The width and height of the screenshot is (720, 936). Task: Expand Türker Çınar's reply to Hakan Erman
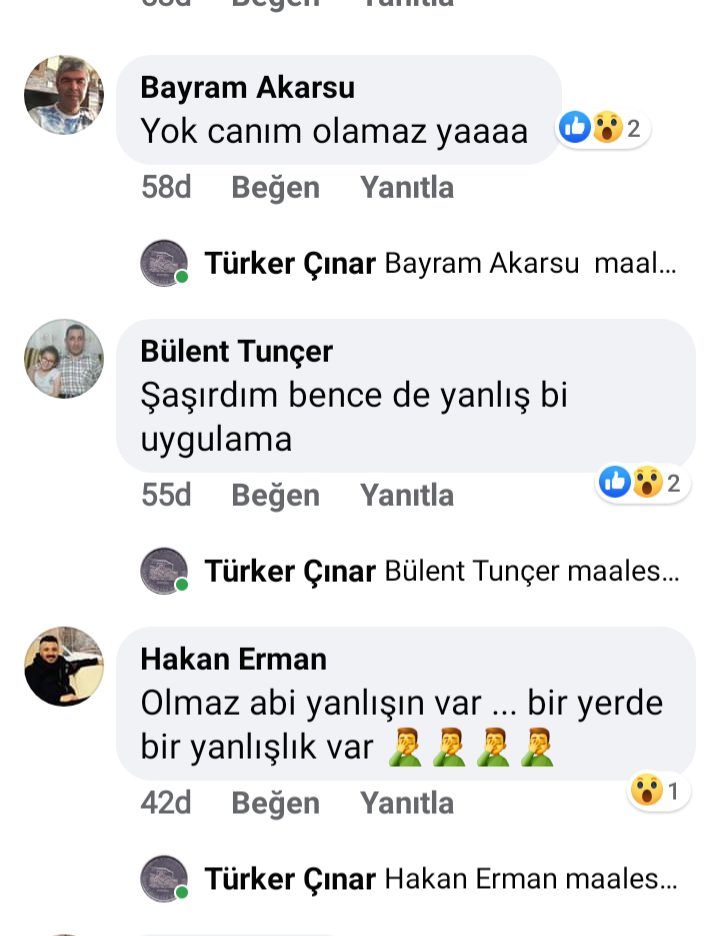(x=440, y=880)
